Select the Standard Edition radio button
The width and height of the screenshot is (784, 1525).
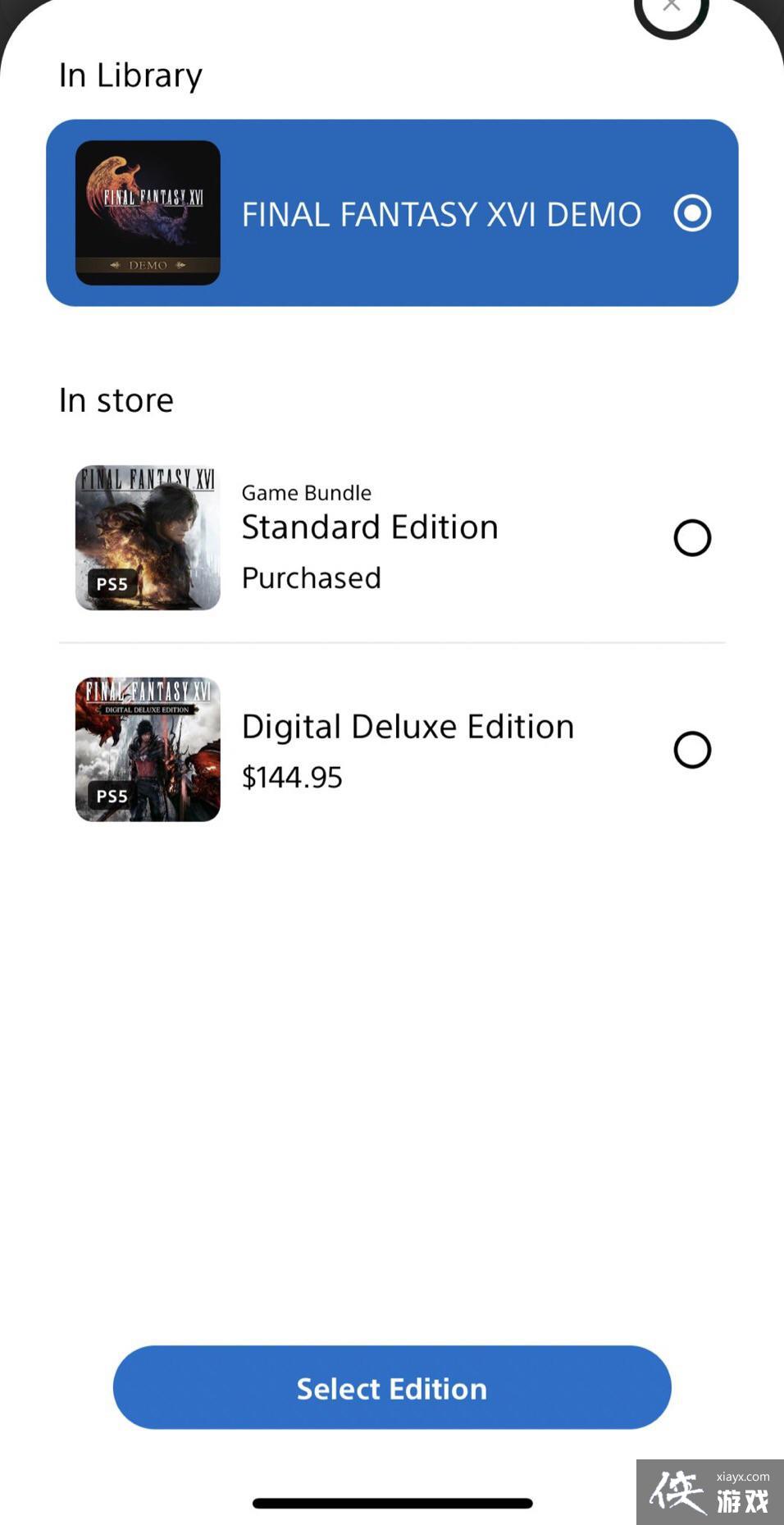click(x=693, y=537)
